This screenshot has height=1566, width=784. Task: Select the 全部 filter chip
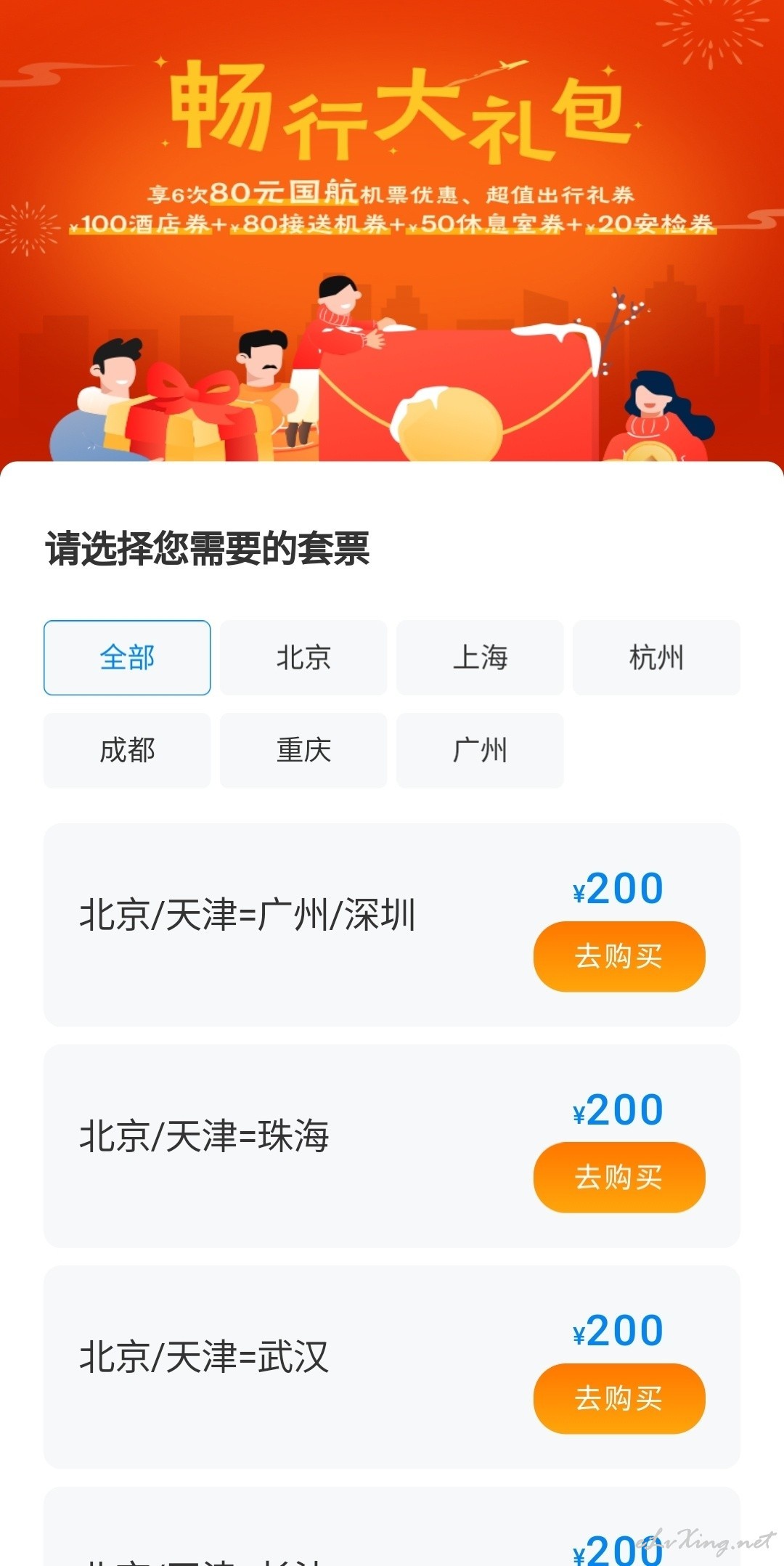tap(127, 657)
